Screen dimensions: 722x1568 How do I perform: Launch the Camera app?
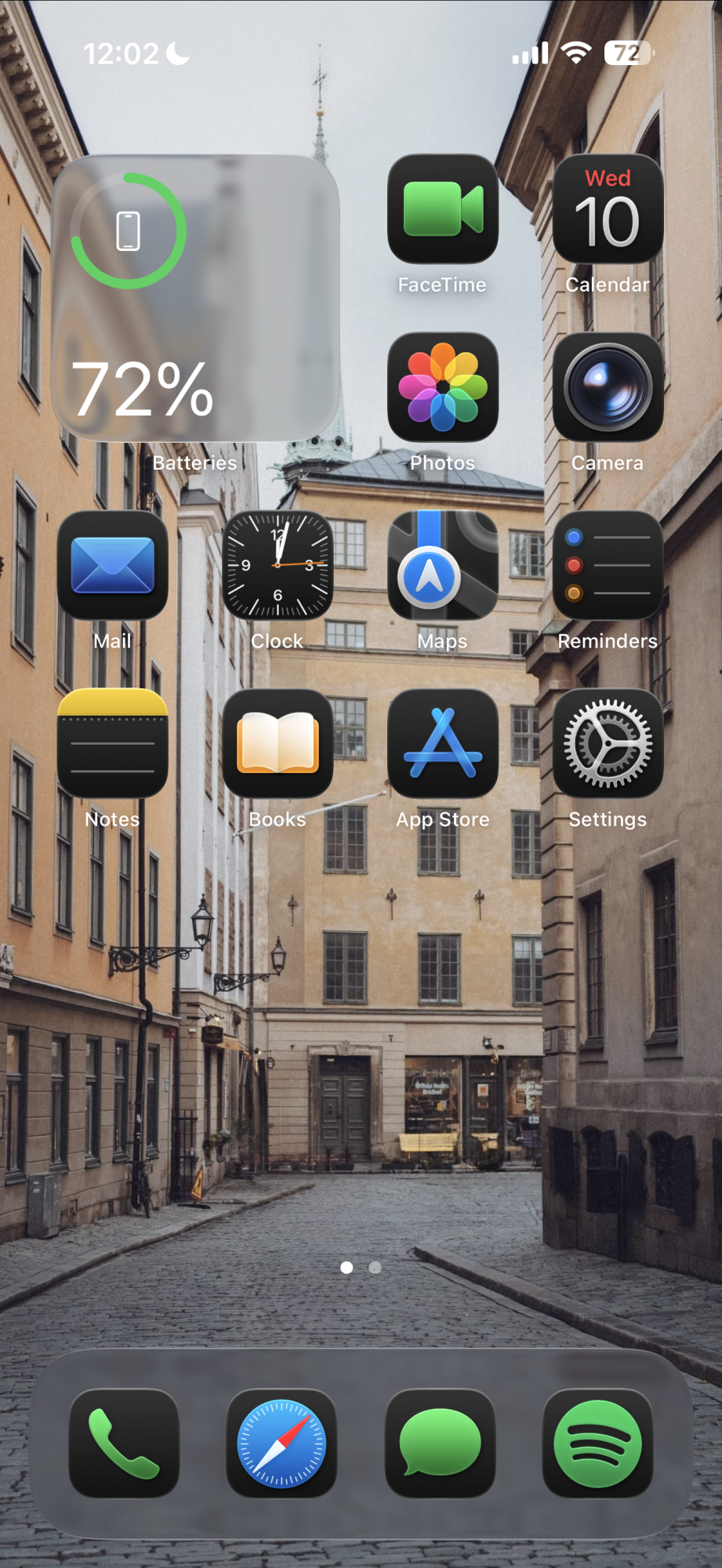click(x=608, y=387)
